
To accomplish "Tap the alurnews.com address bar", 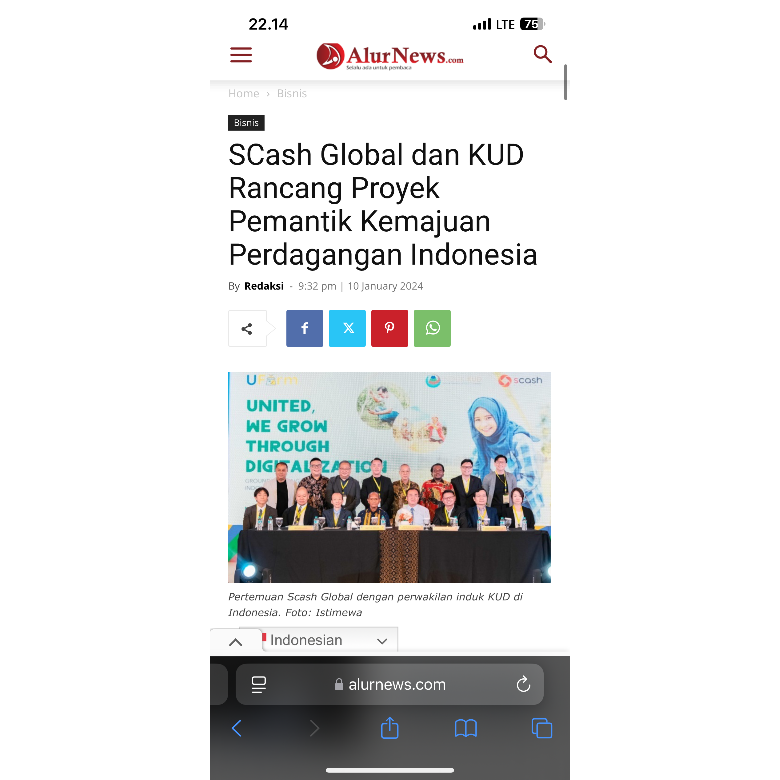I will click(x=390, y=685).
